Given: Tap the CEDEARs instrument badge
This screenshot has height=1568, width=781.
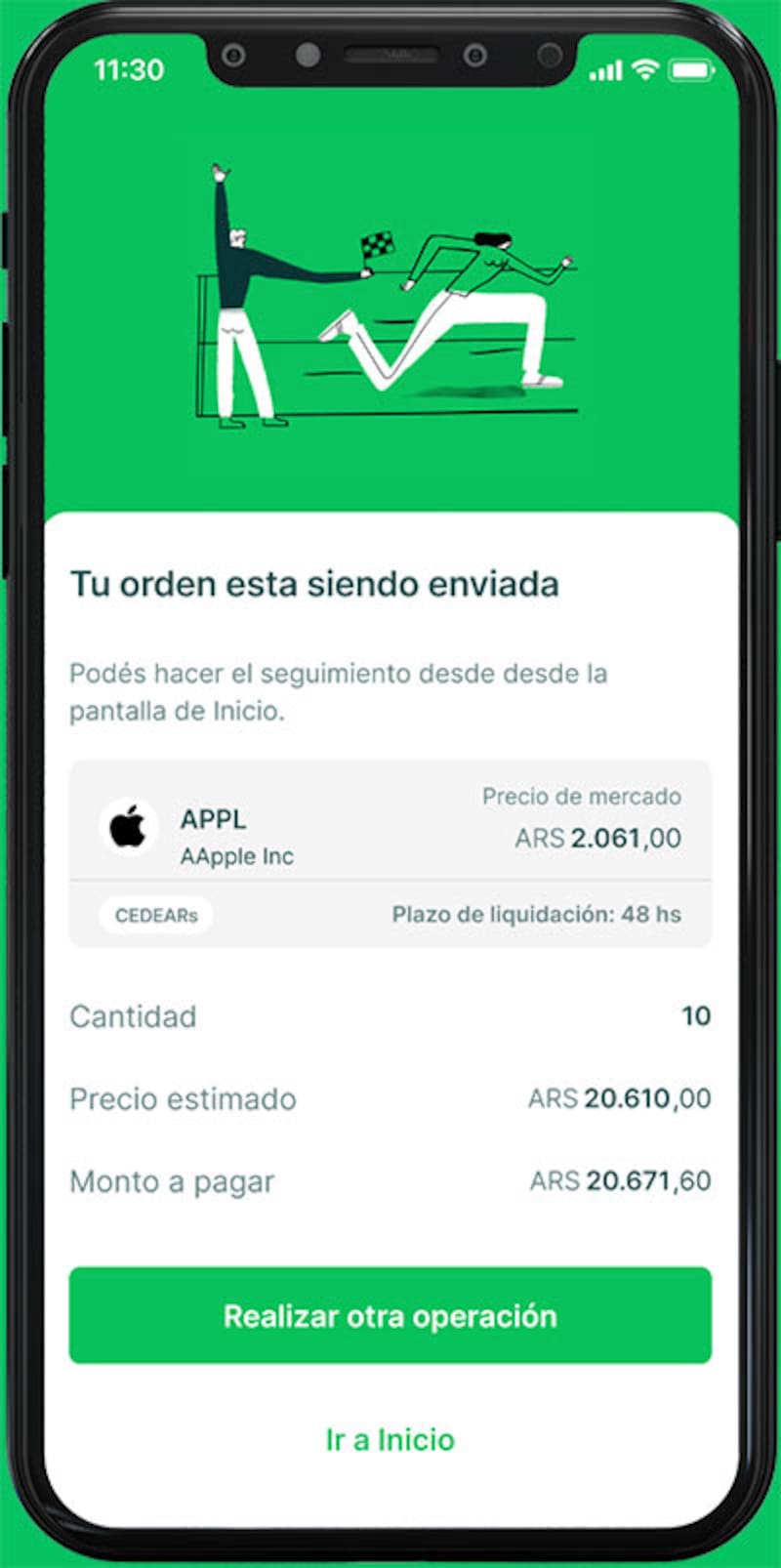Looking at the screenshot, I should (x=155, y=915).
